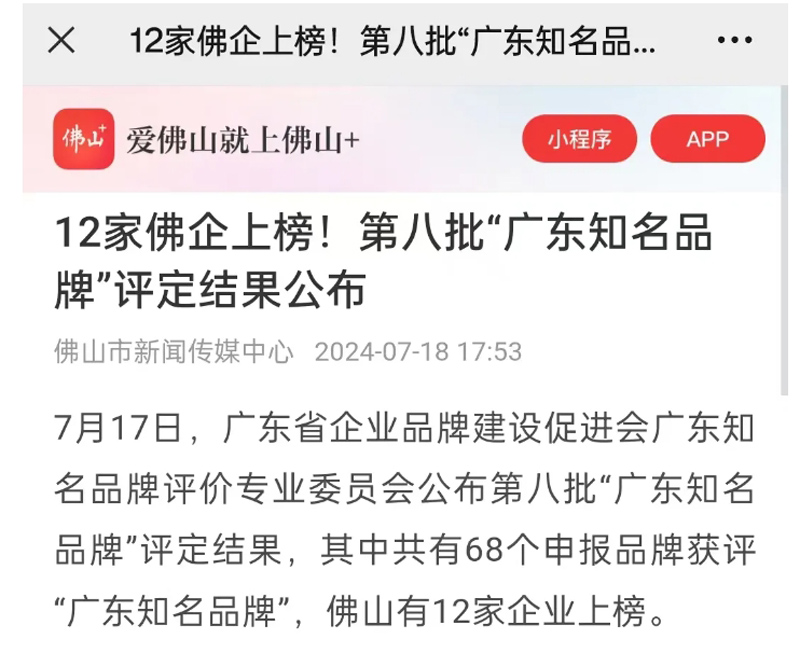Tap the red APP button
Screen dimensions: 800x653
(x=707, y=139)
